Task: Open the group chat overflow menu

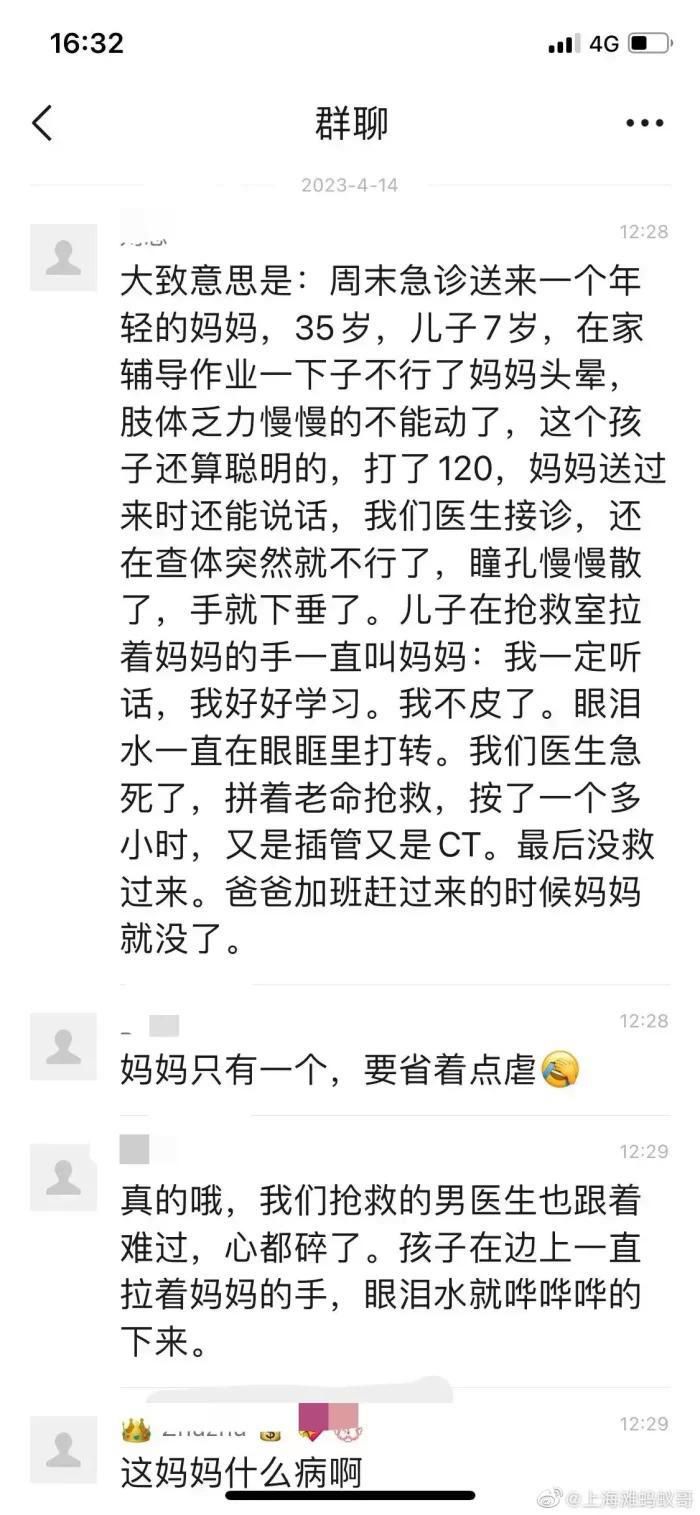Action: [x=644, y=124]
